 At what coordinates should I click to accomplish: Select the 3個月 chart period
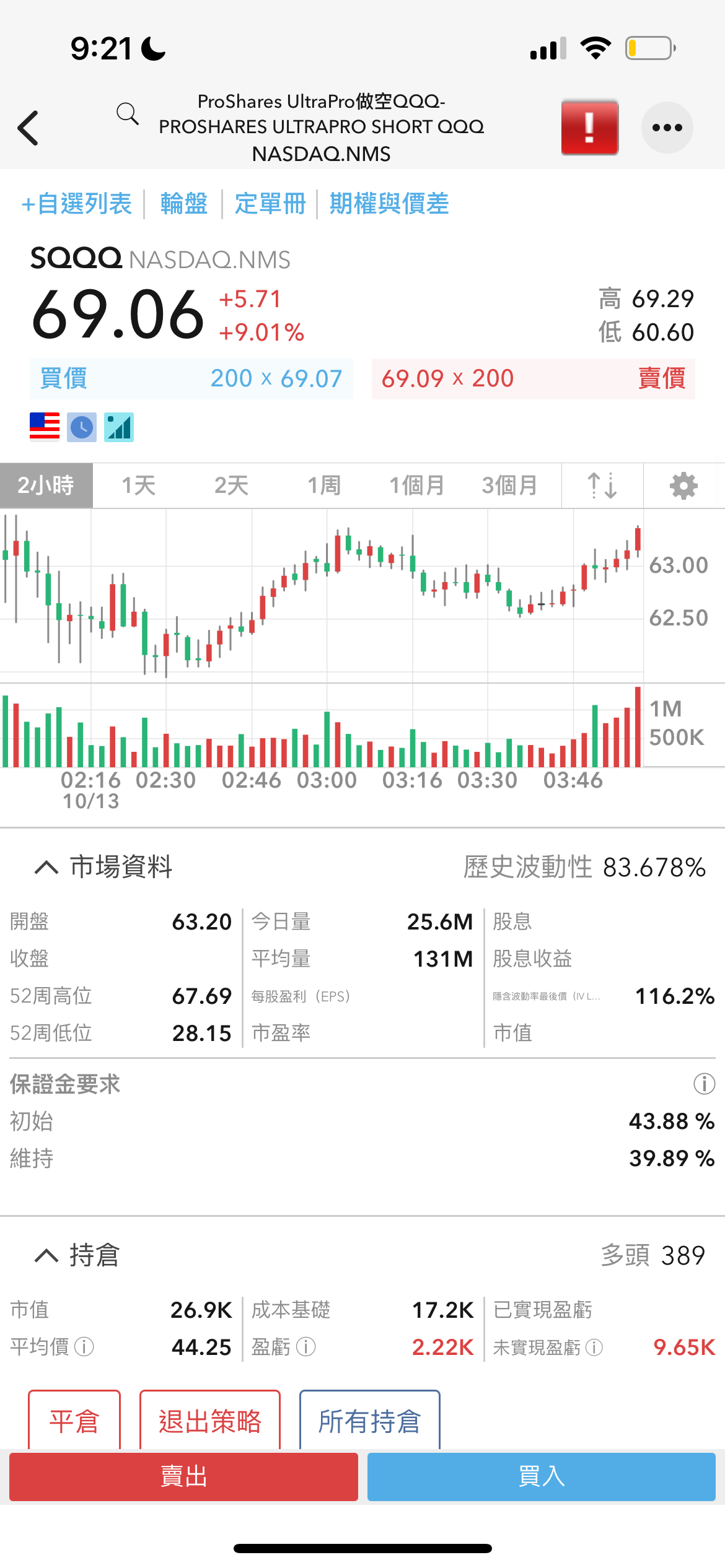[511, 486]
